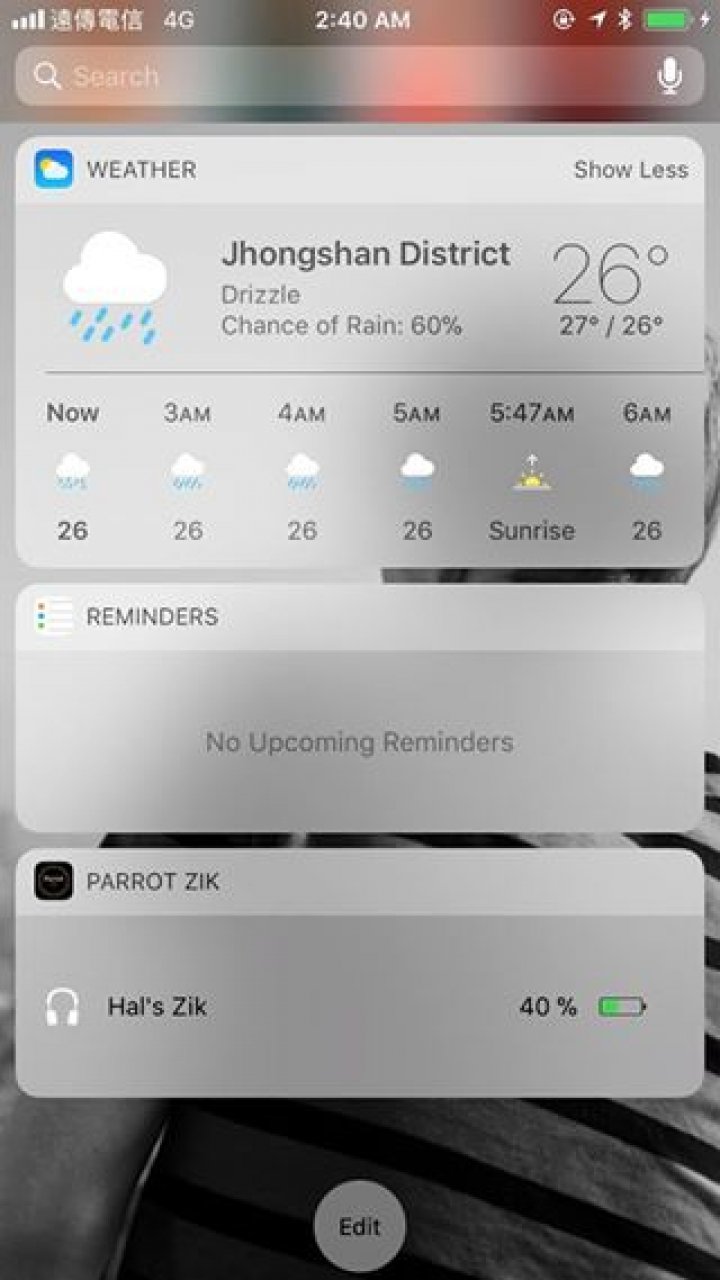The image size is (720, 1280).
Task: Open the Reminders widget
Action: tap(358, 741)
